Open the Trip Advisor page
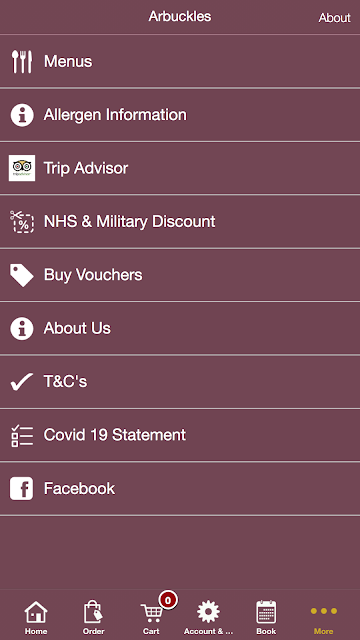The image size is (360, 640). coord(180,168)
